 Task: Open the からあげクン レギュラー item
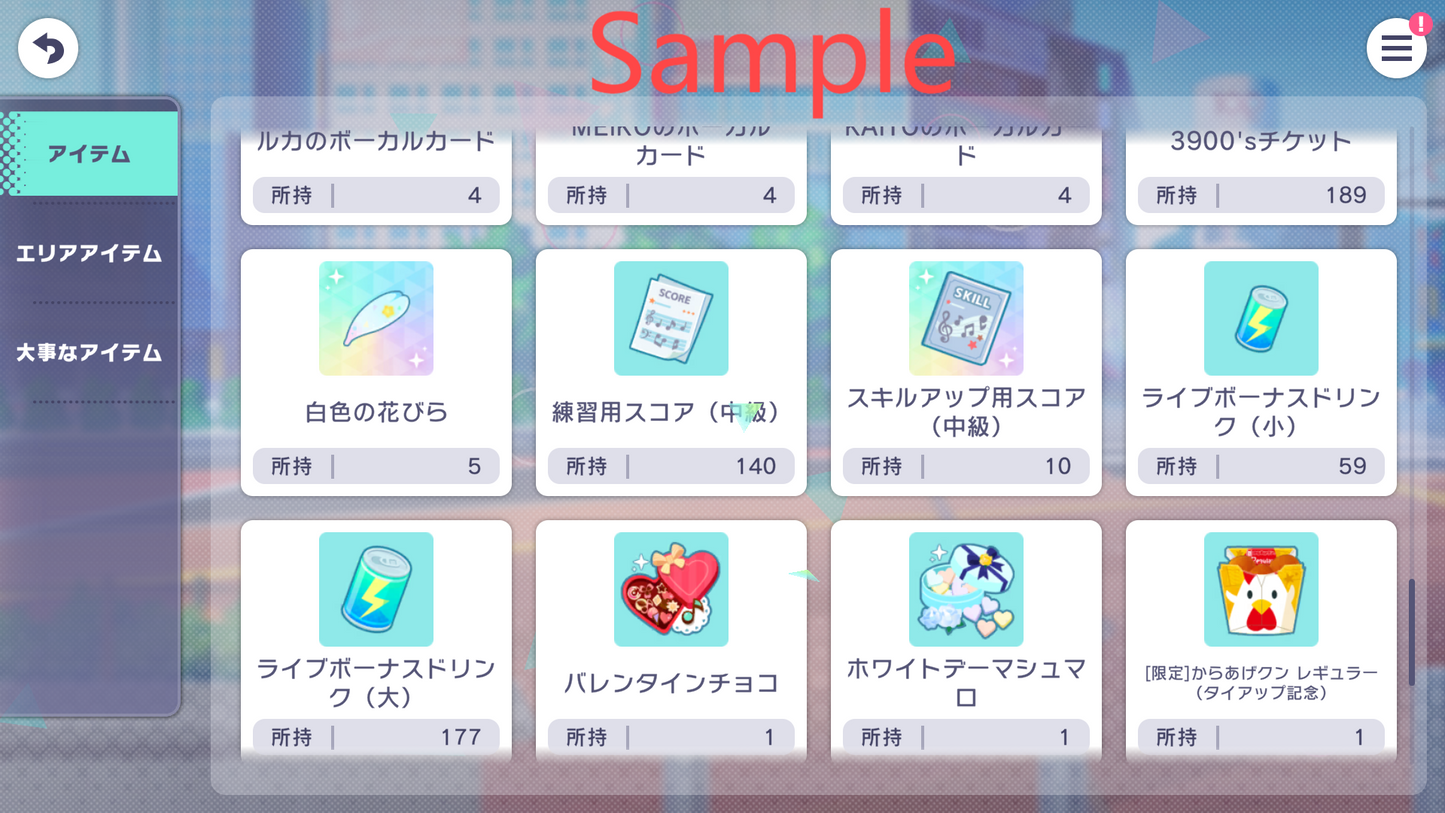point(1261,640)
